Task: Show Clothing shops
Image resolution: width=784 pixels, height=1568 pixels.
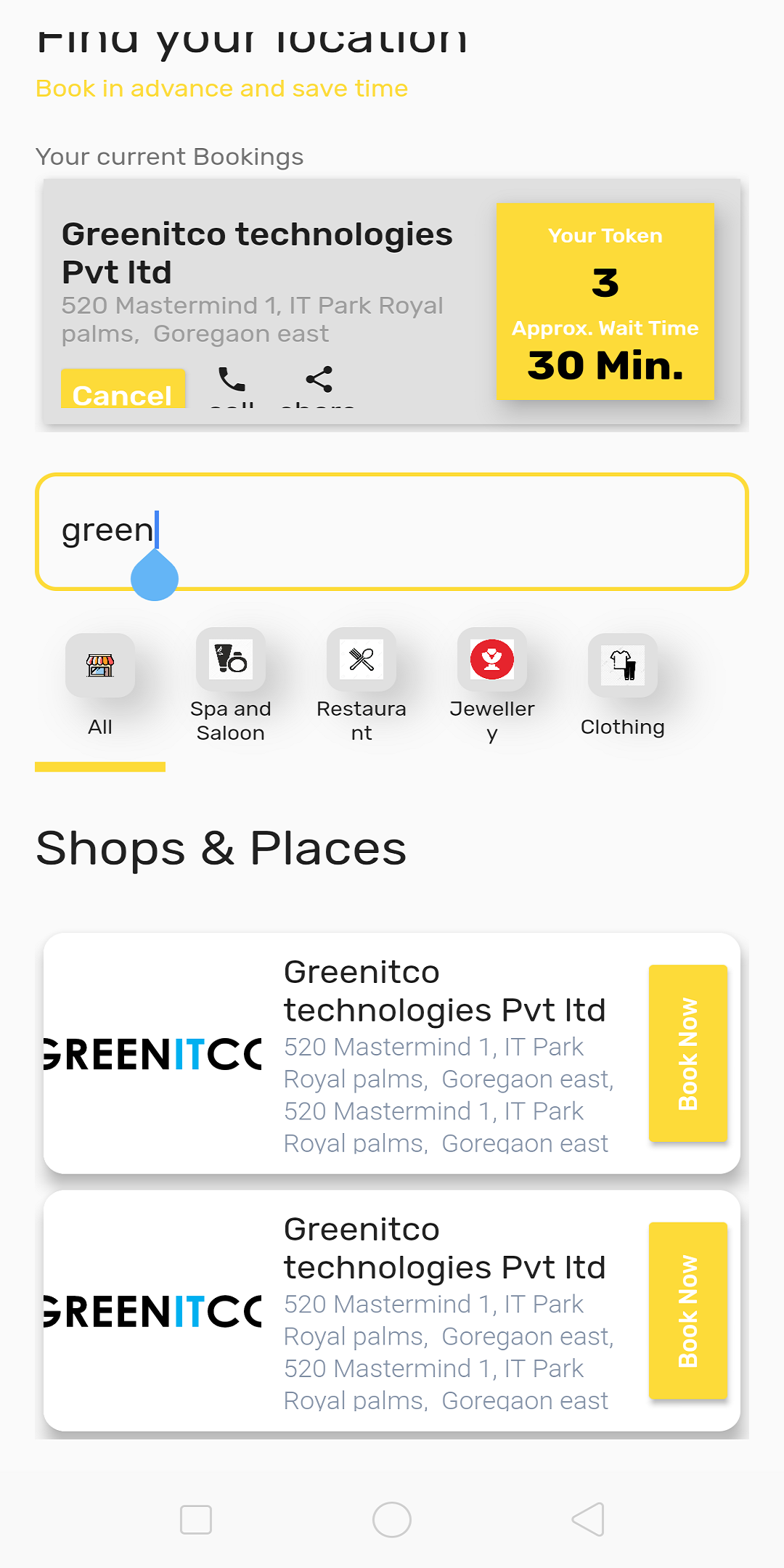Action: coord(623,684)
